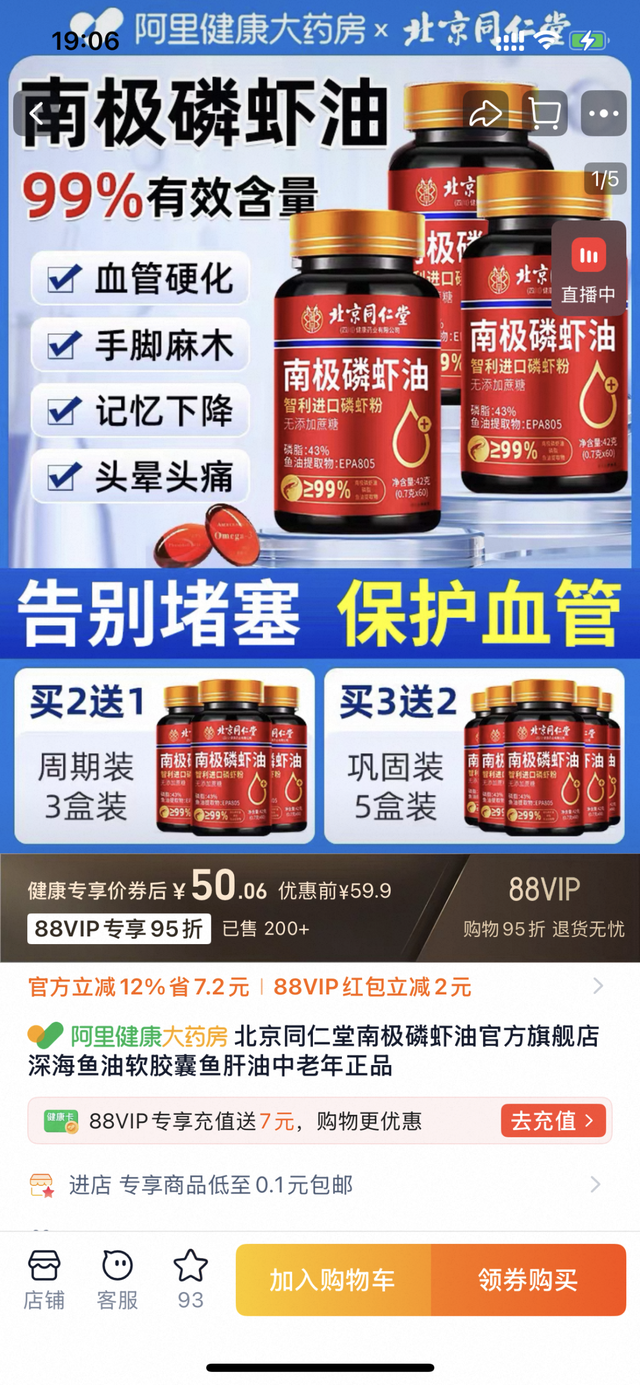Favorite the product with the star

[190, 1279]
